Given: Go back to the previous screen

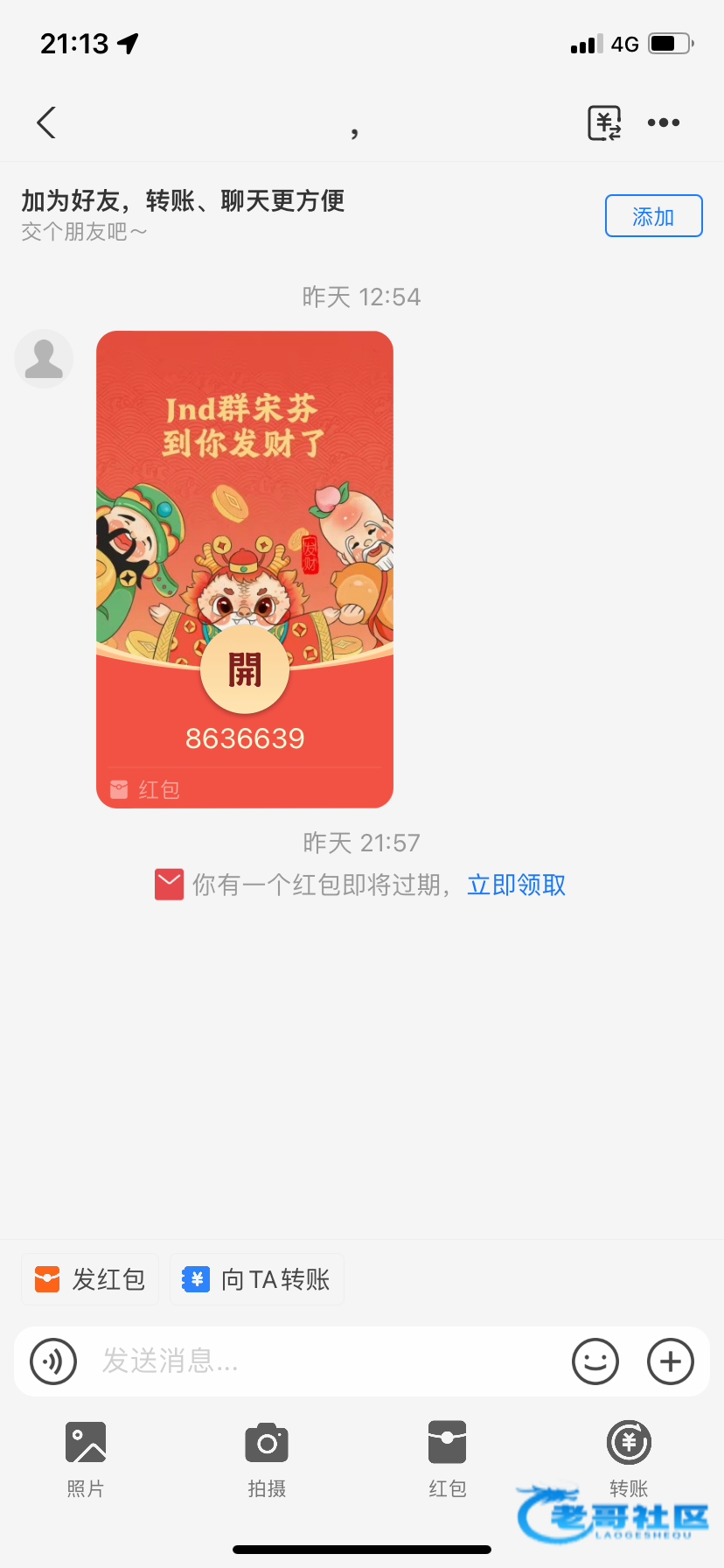Looking at the screenshot, I should [47, 122].
